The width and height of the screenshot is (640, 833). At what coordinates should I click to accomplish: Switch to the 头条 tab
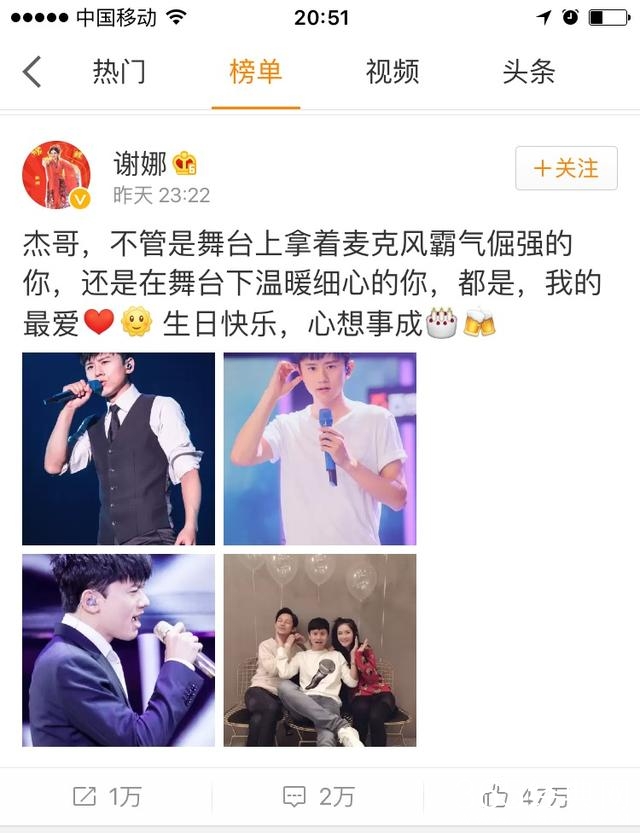[528, 72]
